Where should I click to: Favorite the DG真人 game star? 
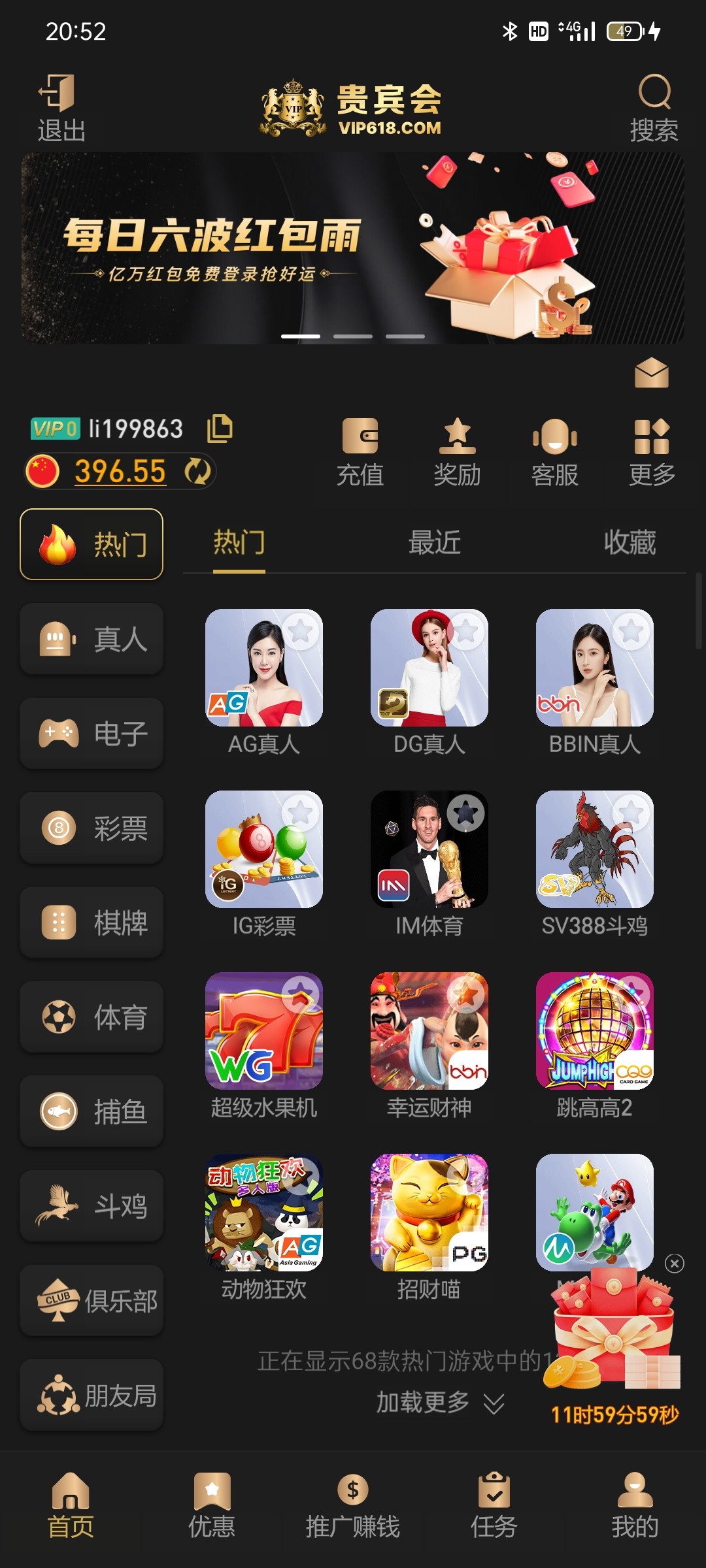tap(466, 631)
